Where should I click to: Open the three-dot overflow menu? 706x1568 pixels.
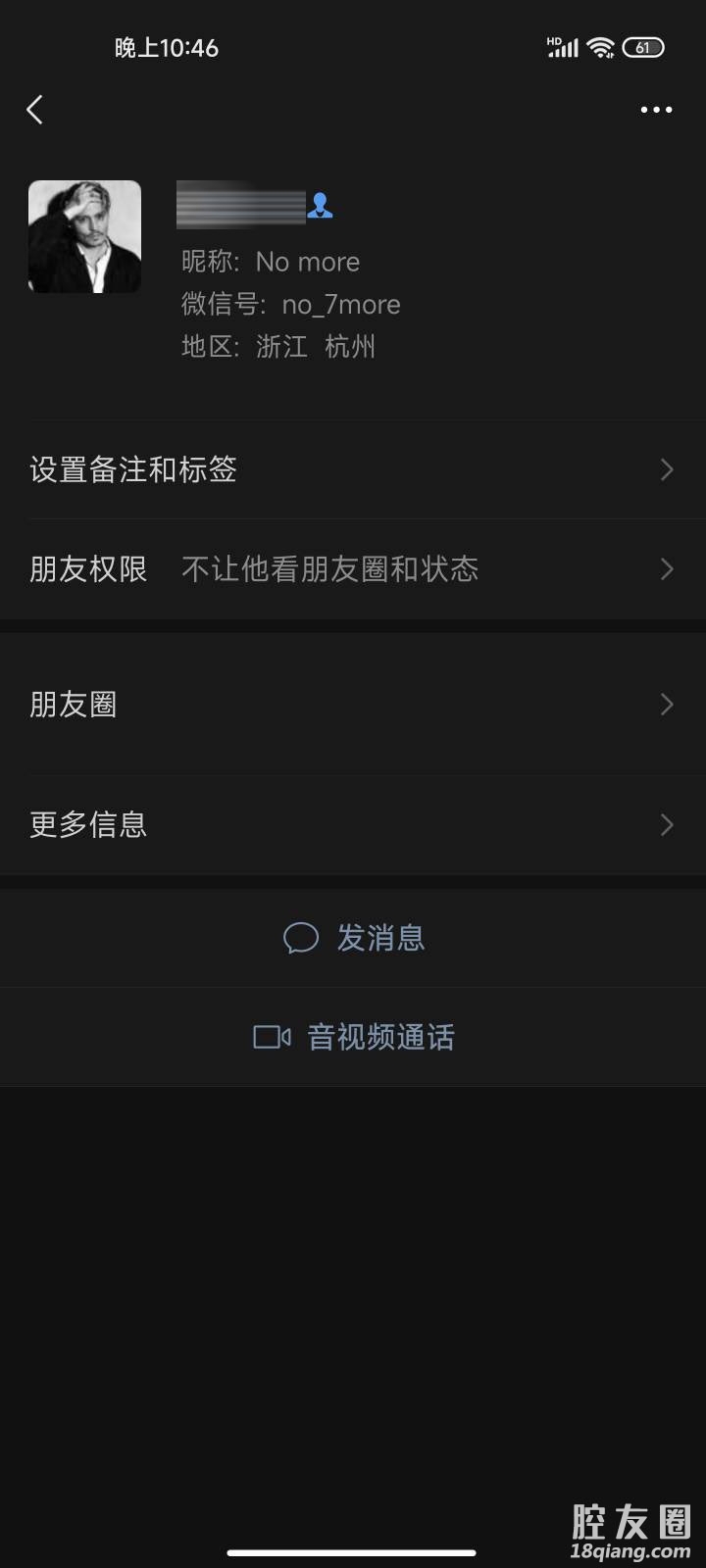point(656,110)
